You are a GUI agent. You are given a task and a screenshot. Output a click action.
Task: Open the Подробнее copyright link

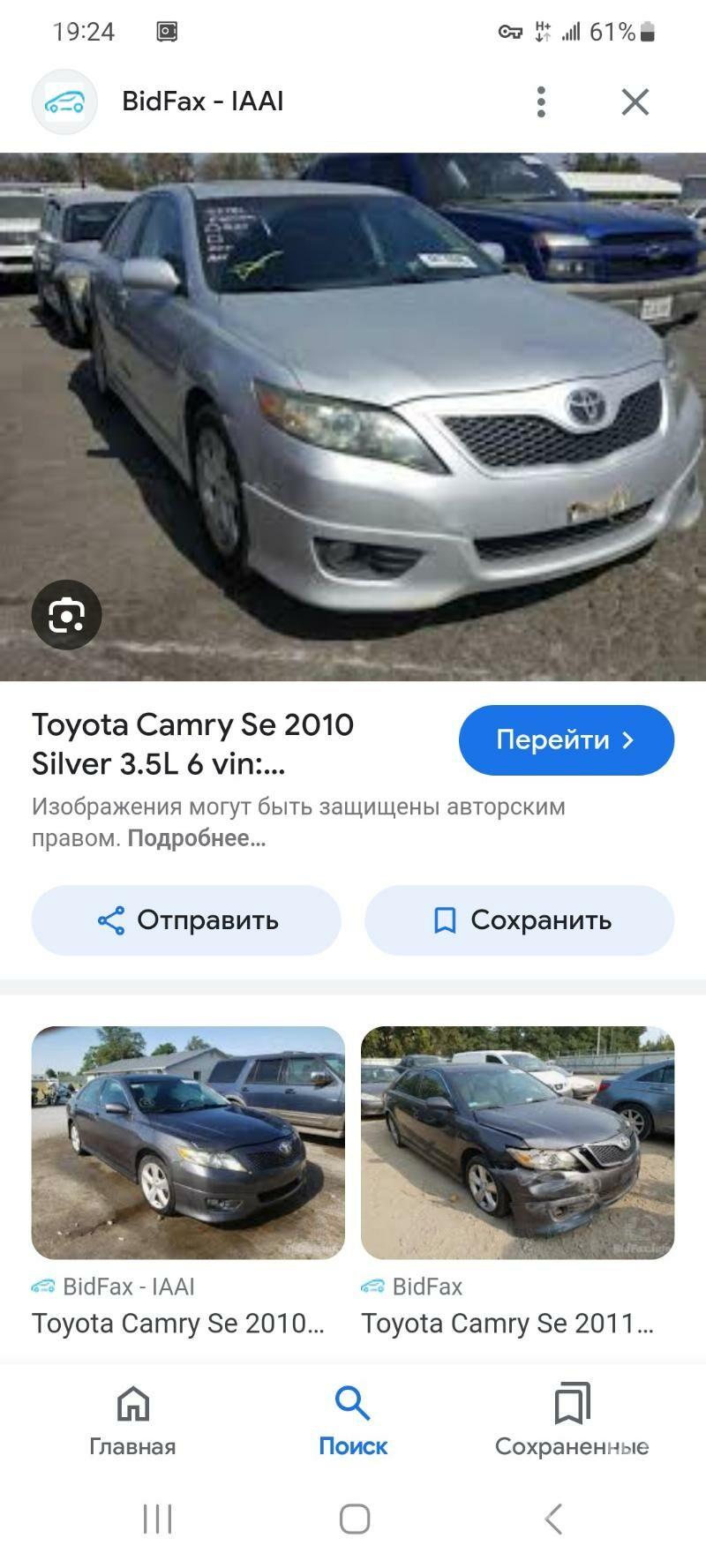click(x=196, y=838)
